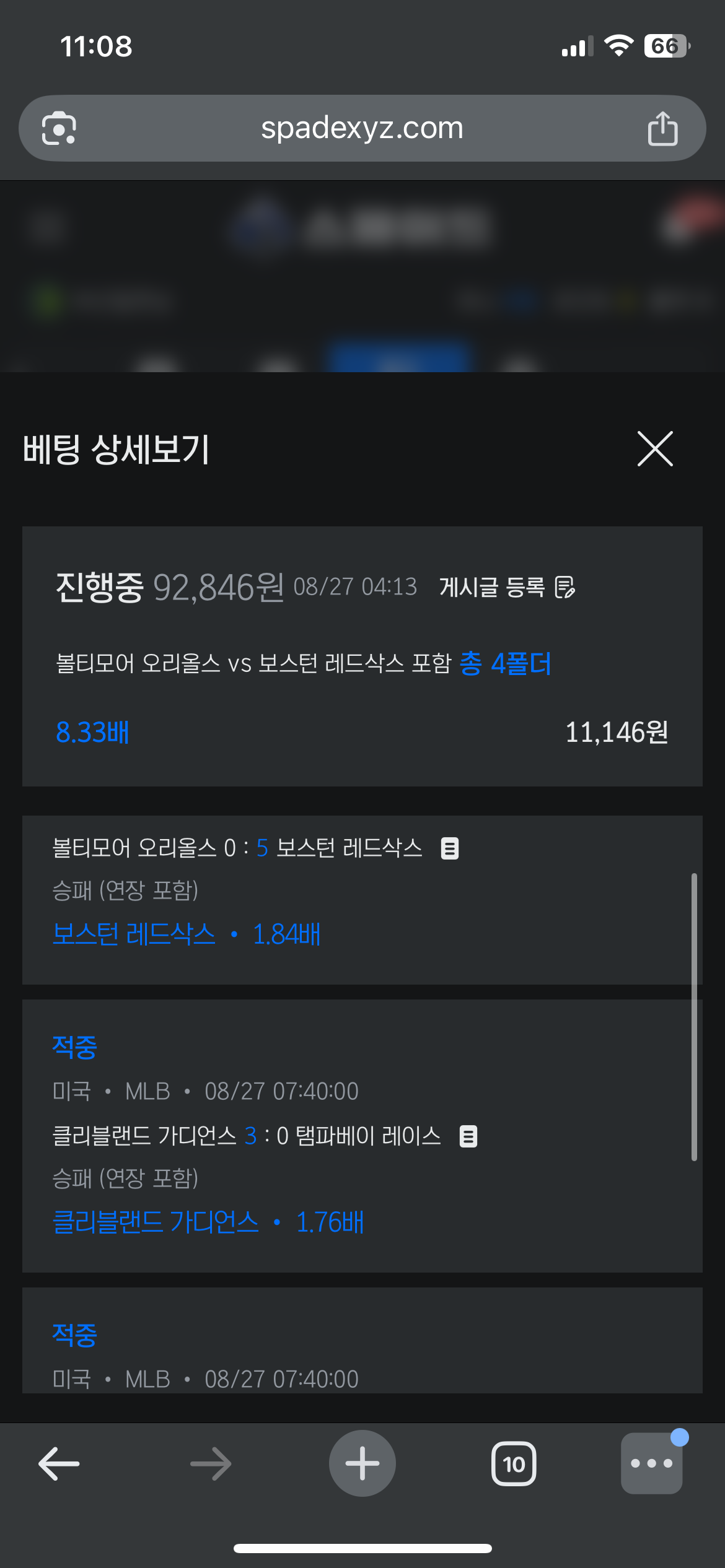Share the page from the address bar
725x1568 pixels.
662,128
